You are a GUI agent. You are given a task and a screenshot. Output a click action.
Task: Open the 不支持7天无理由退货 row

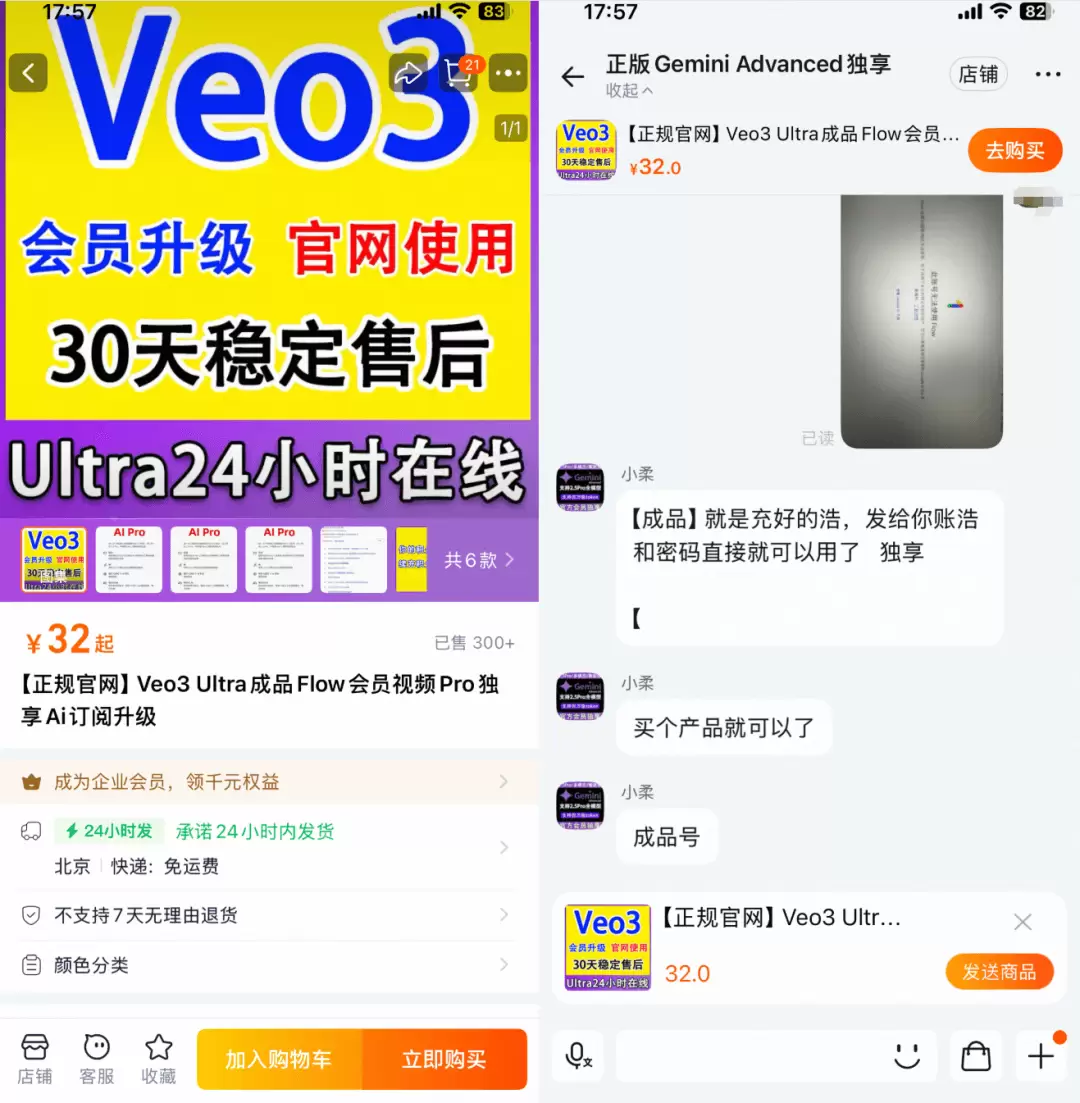(268, 915)
